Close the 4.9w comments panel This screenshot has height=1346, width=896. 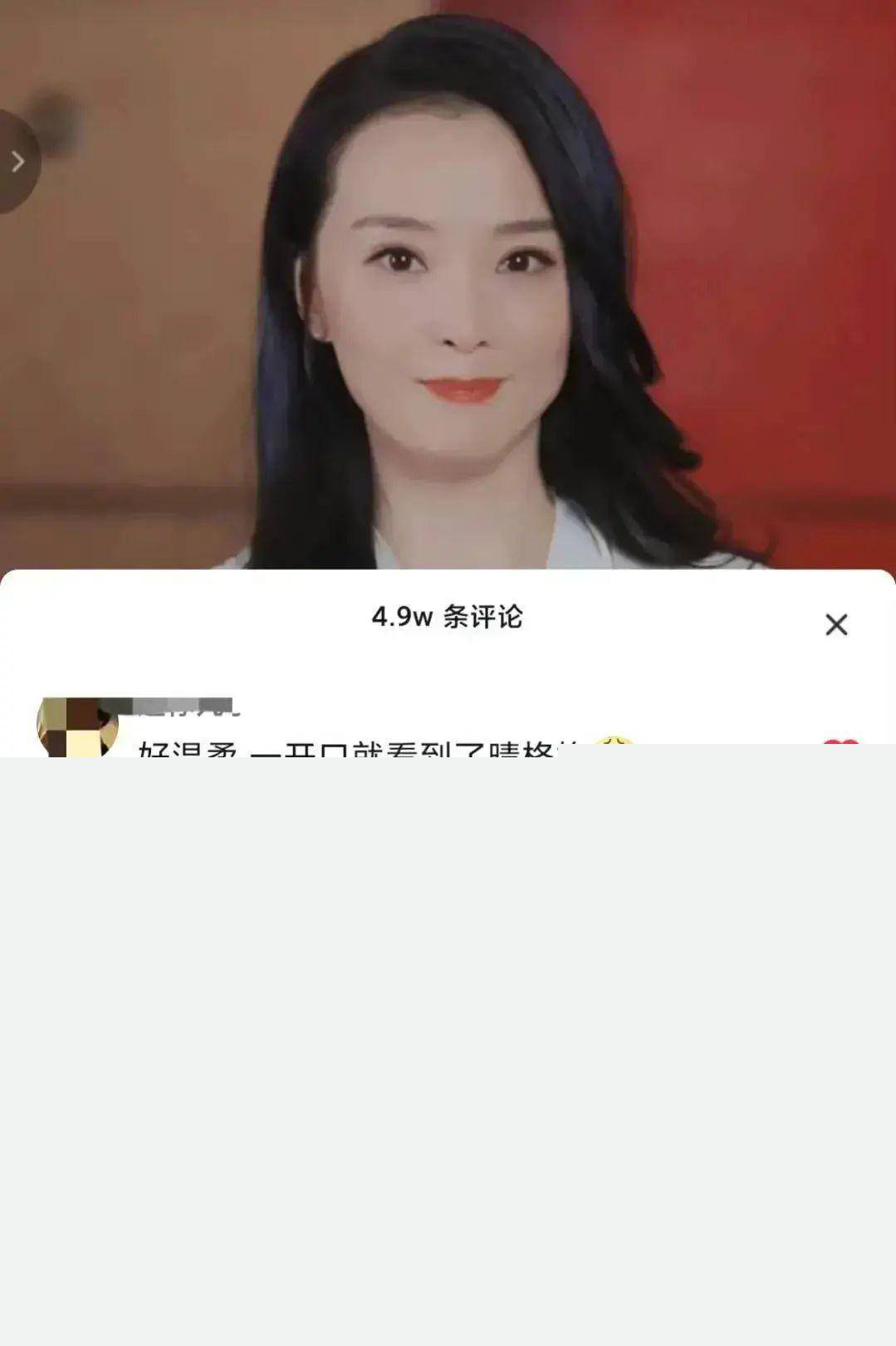tap(836, 624)
